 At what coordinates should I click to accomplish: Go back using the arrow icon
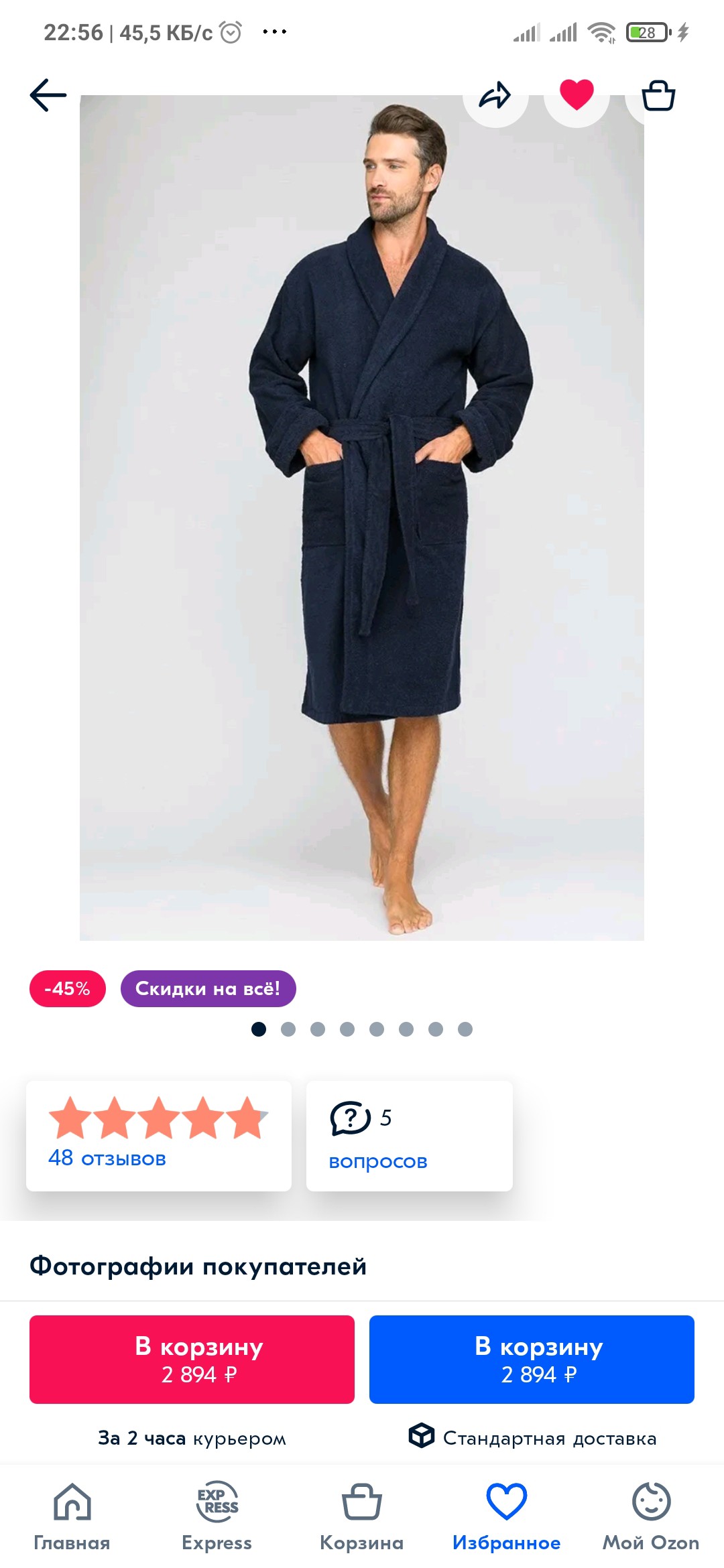48,95
